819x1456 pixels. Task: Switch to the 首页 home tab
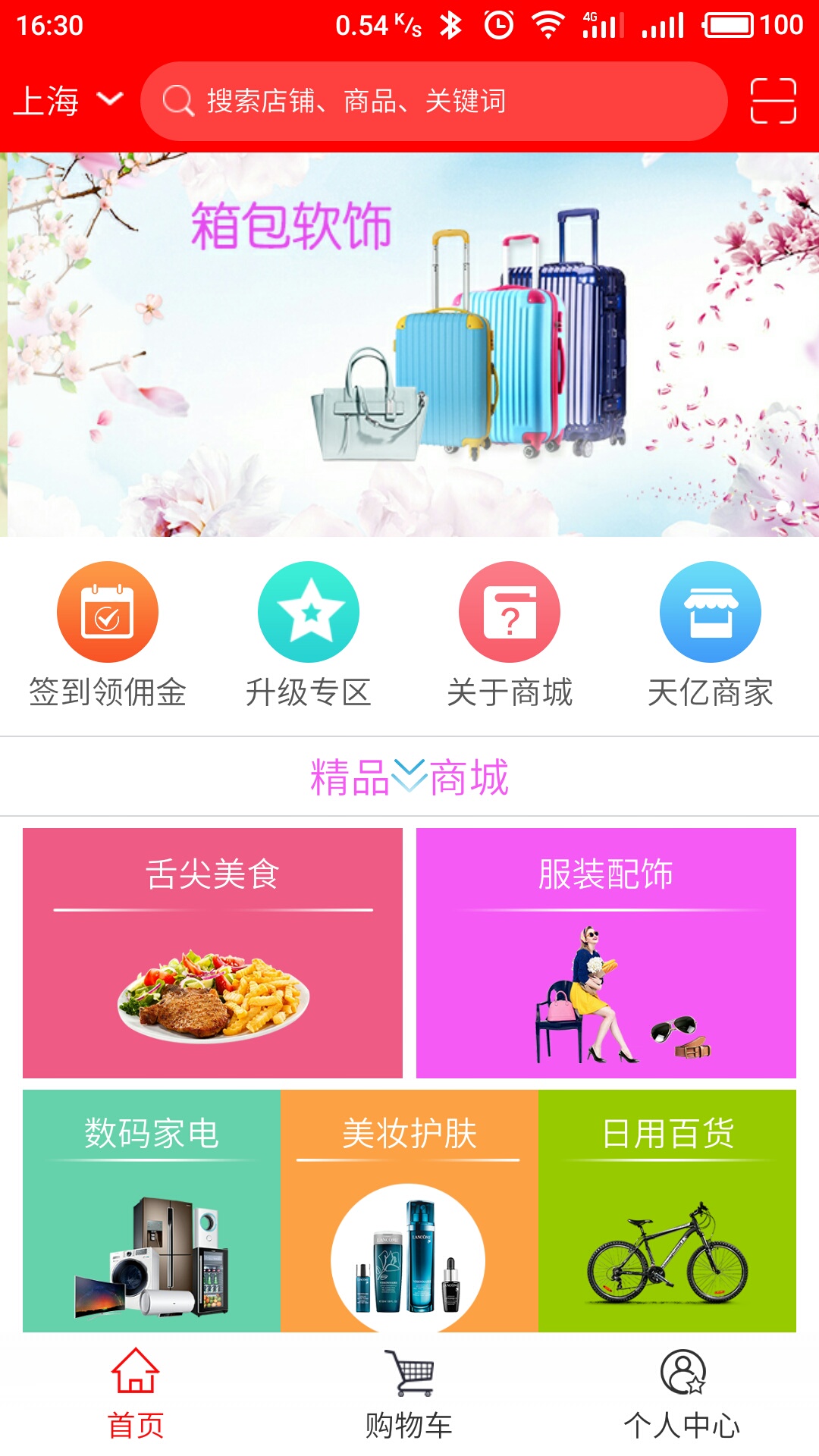point(136,1394)
